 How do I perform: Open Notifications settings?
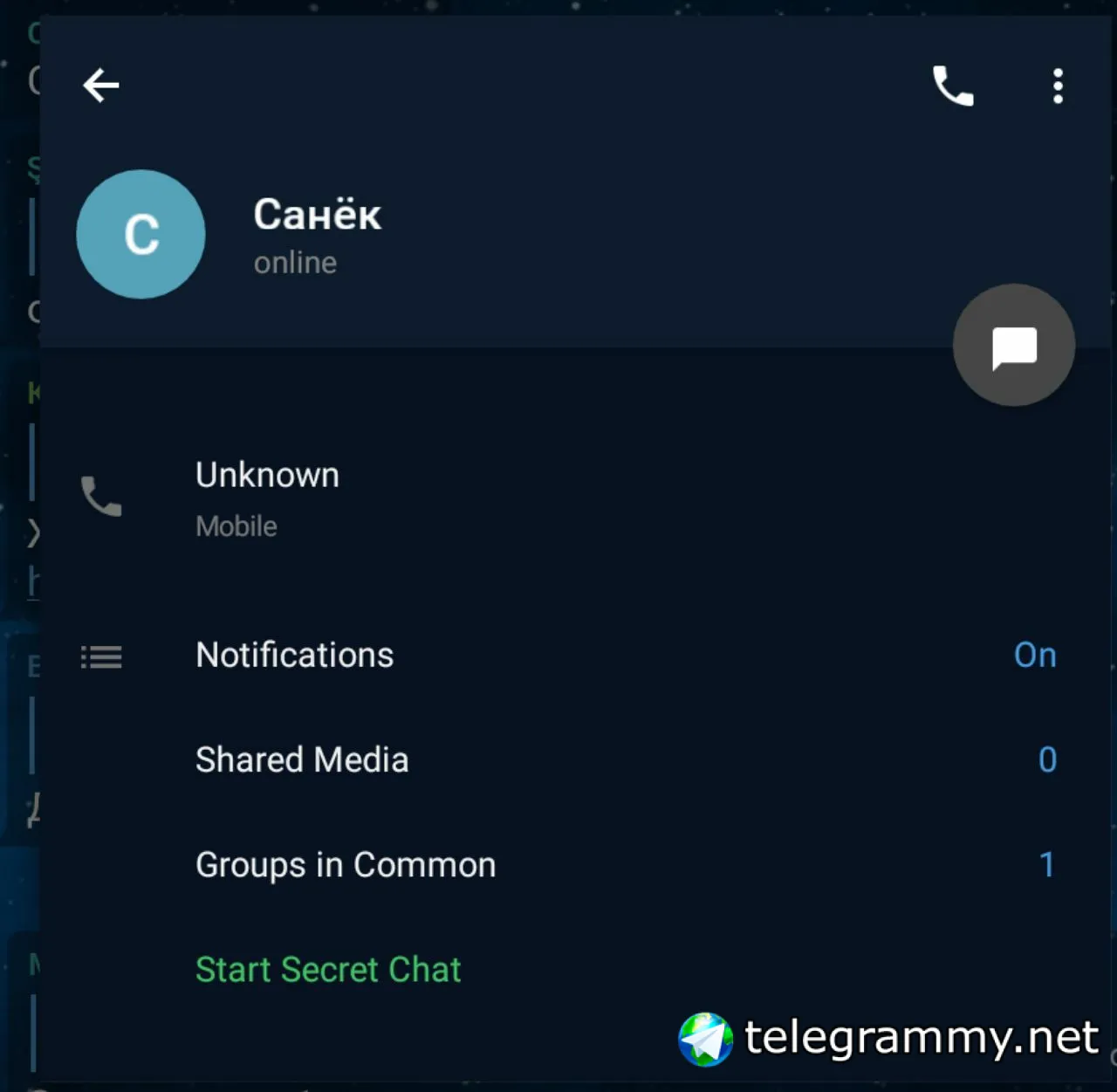click(x=295, y=656)
